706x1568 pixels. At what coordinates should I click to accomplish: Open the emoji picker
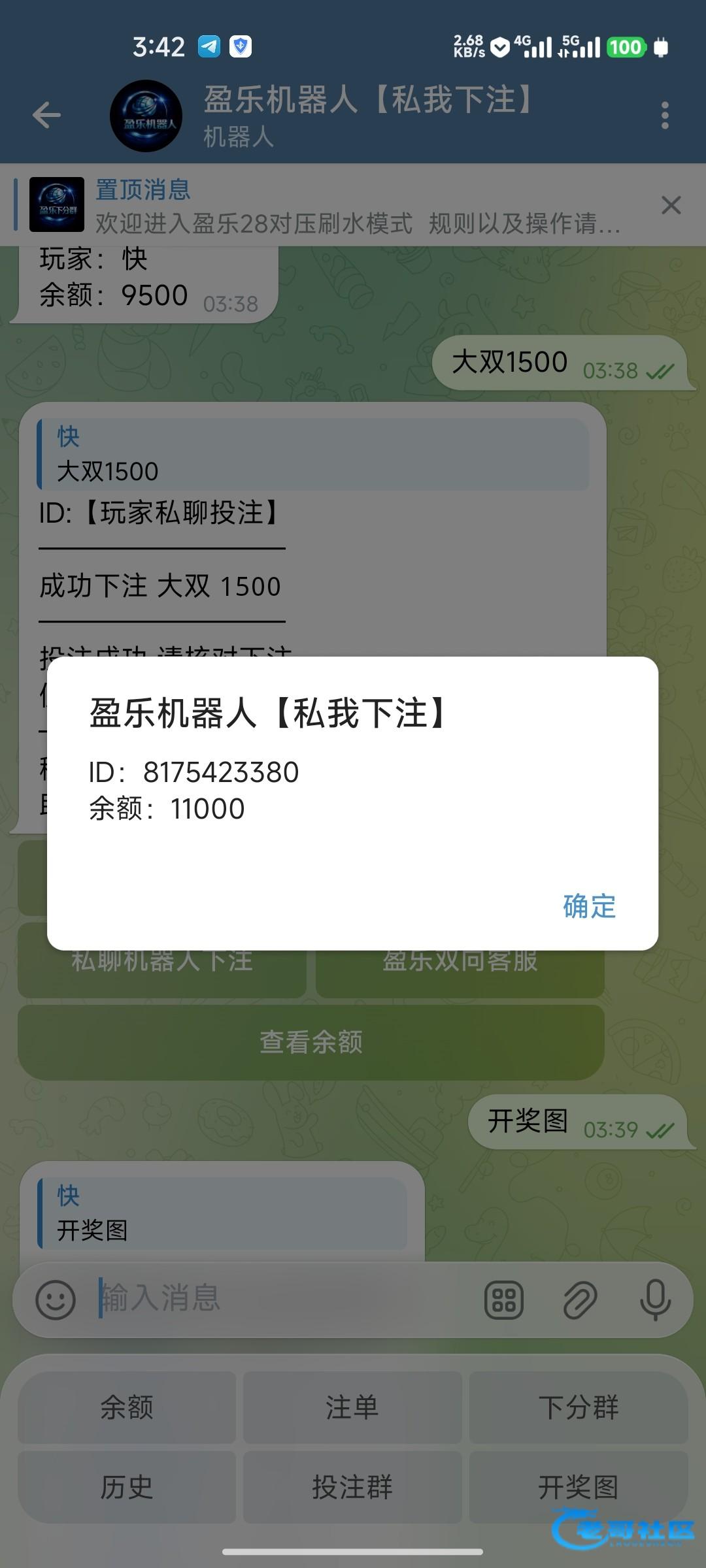point(56,1299)
